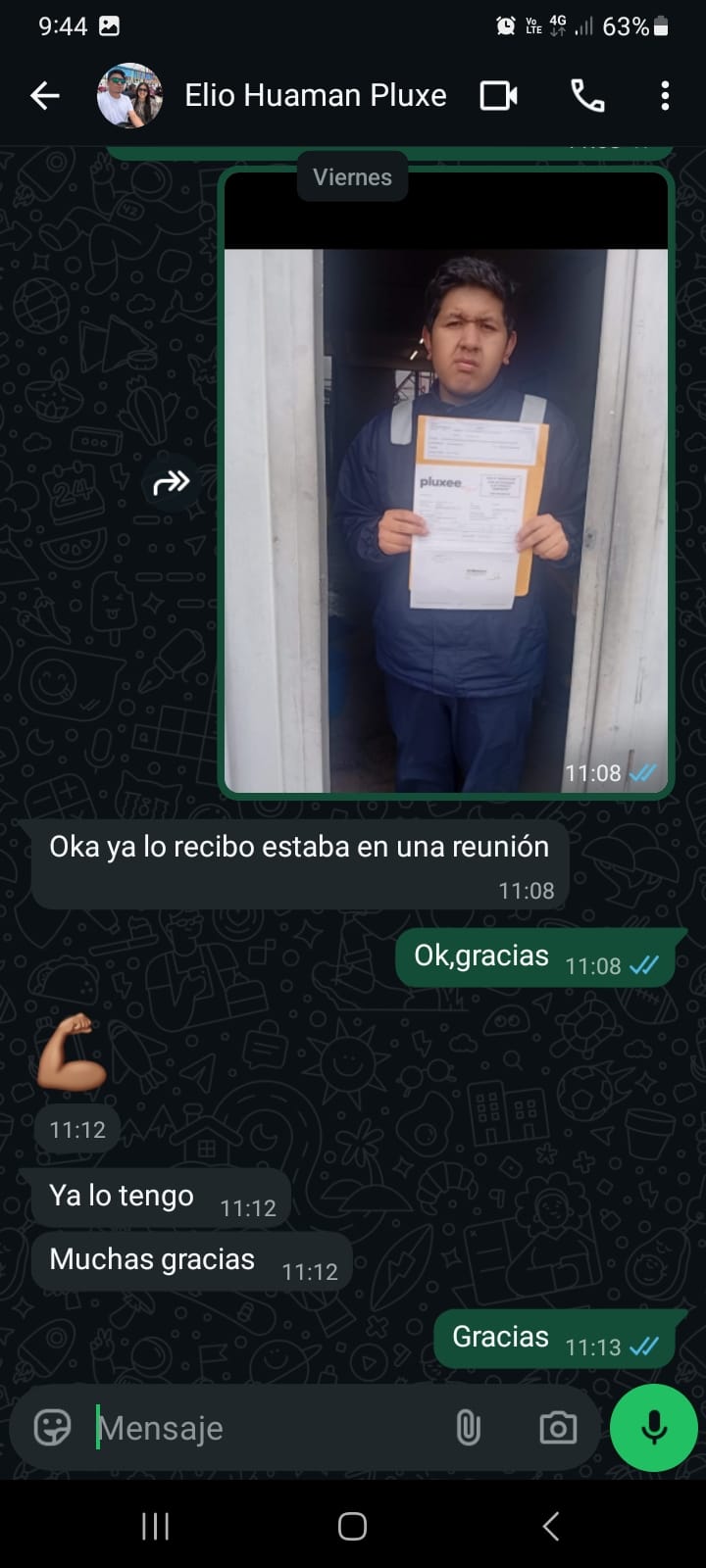Open recent apps from navigation bar
Image resolution: width=706 pixels, height=1568 pixels.
pos(155,1526)
